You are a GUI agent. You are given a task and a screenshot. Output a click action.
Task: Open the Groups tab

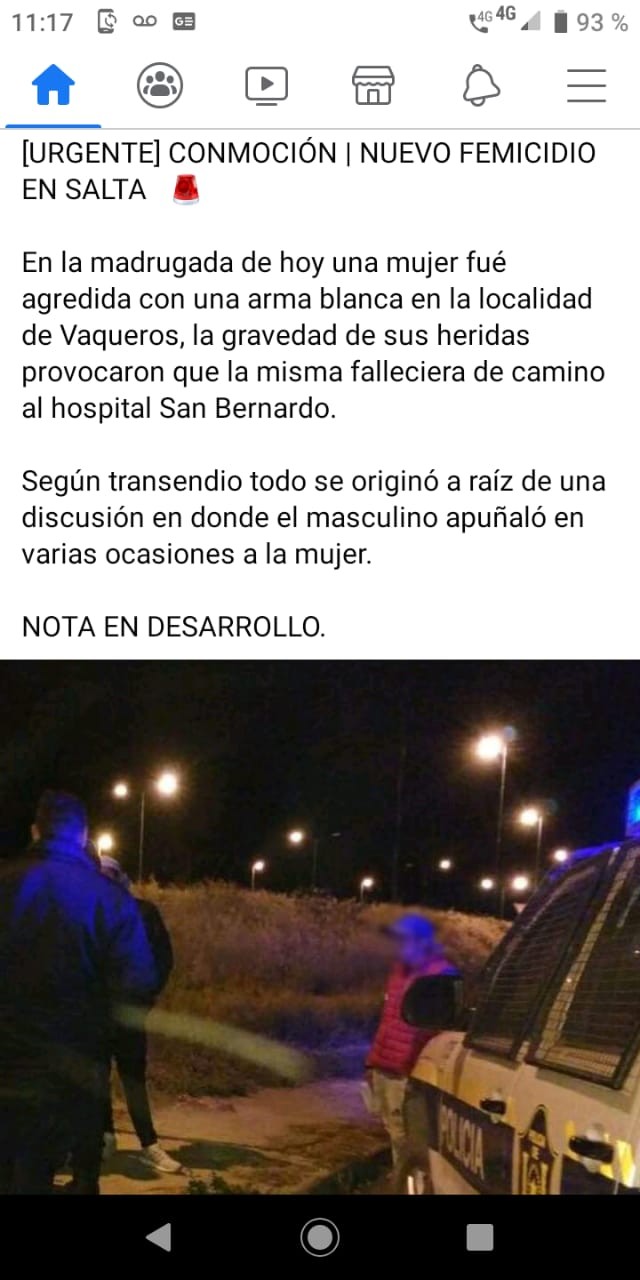pos(160,85)
